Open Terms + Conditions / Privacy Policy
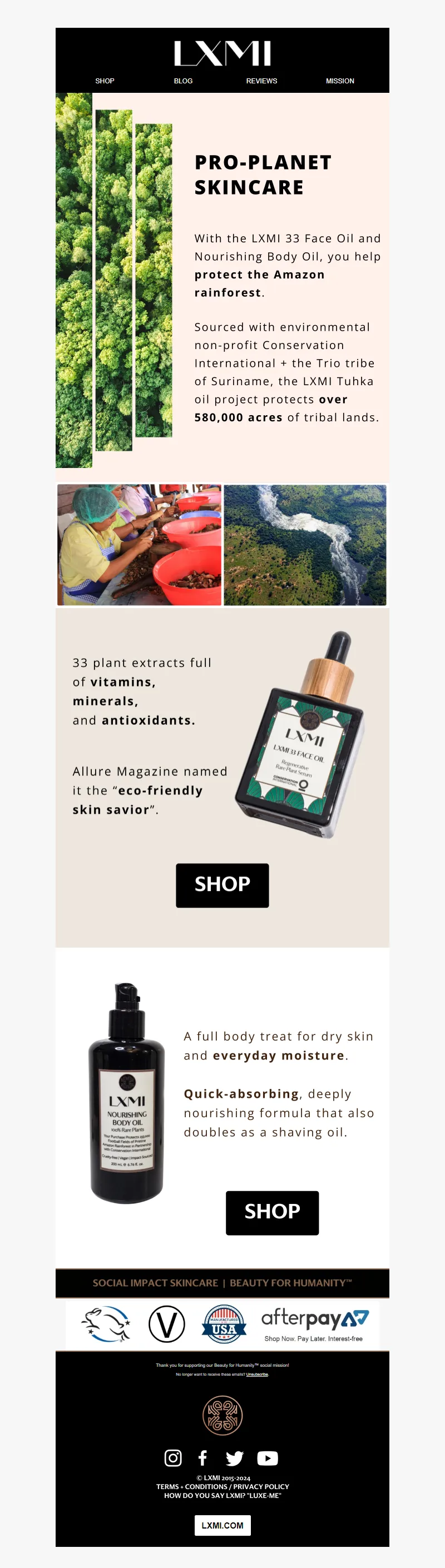This screenshot has width=445, height=1568. coord(222,1486)
